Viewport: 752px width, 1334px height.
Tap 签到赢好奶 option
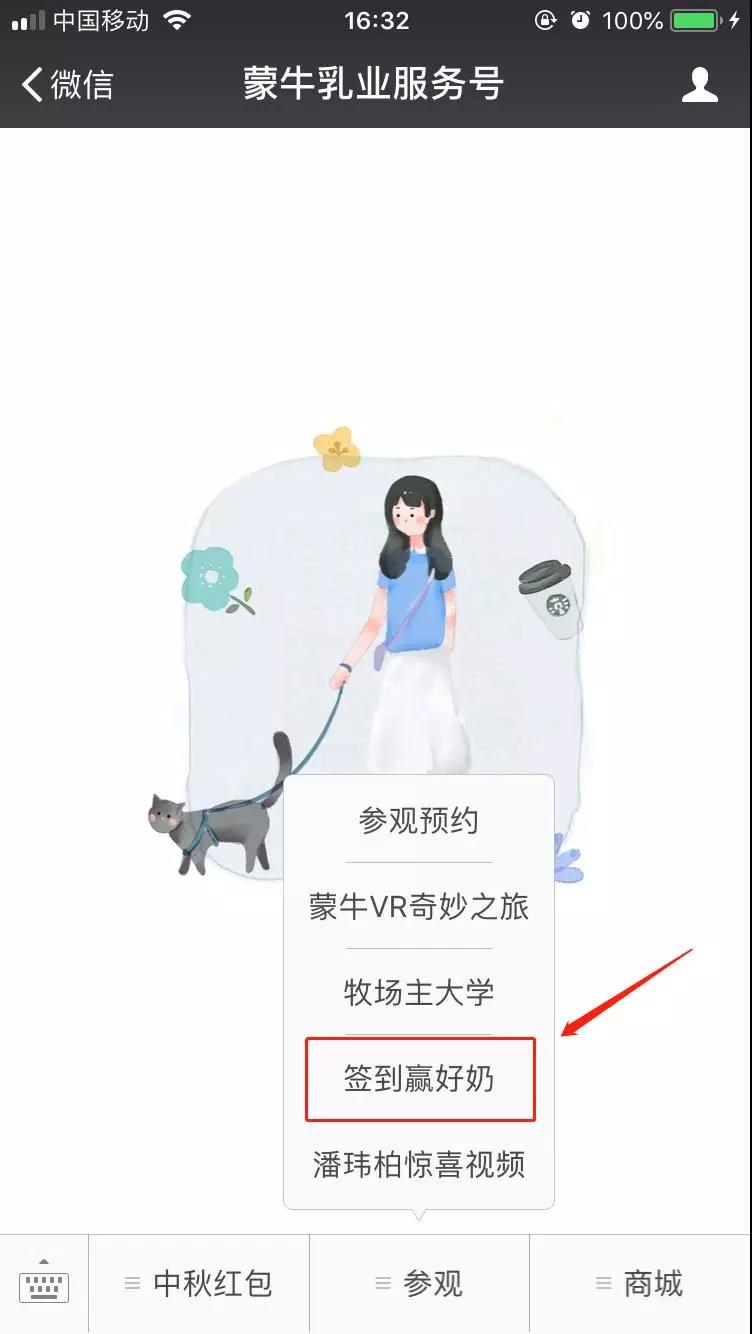pos(419,1080)
